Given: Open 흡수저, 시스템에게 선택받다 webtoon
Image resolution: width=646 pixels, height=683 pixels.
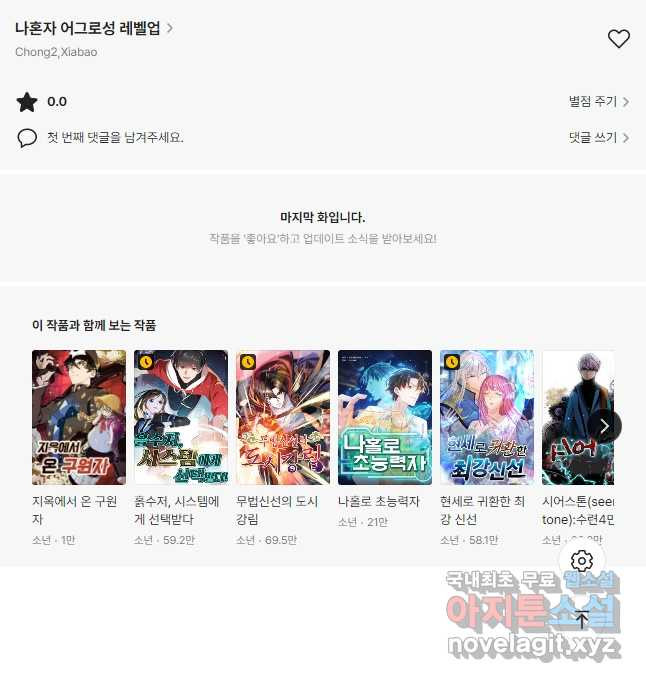Looking at the screenshot, I should (x=181, y=417).
